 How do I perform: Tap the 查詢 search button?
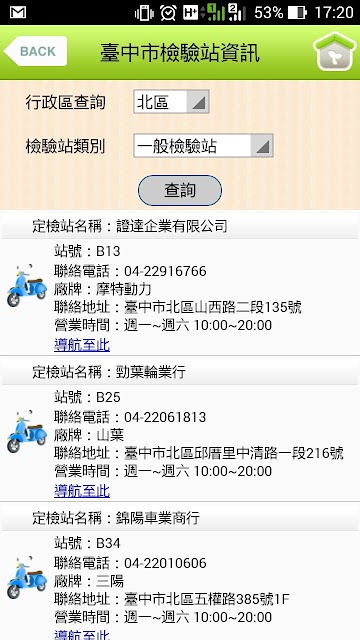pos(180,190)
